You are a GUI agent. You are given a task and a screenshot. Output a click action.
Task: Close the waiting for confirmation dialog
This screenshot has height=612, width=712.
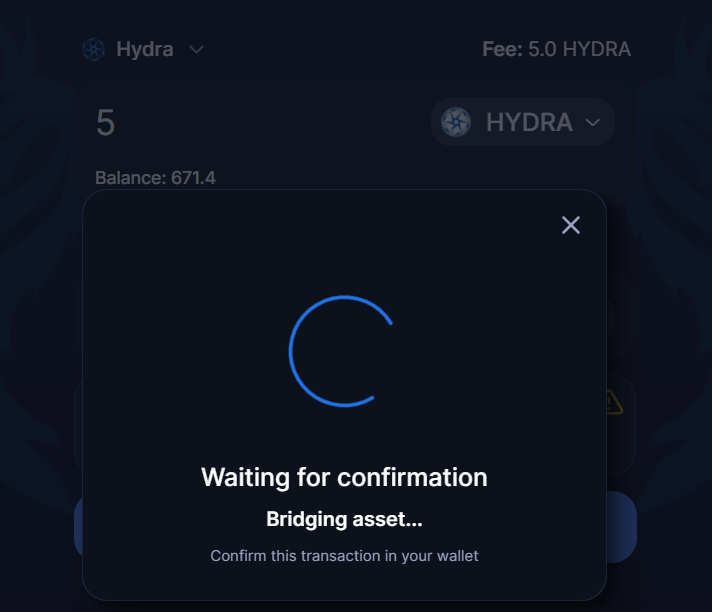571,225
